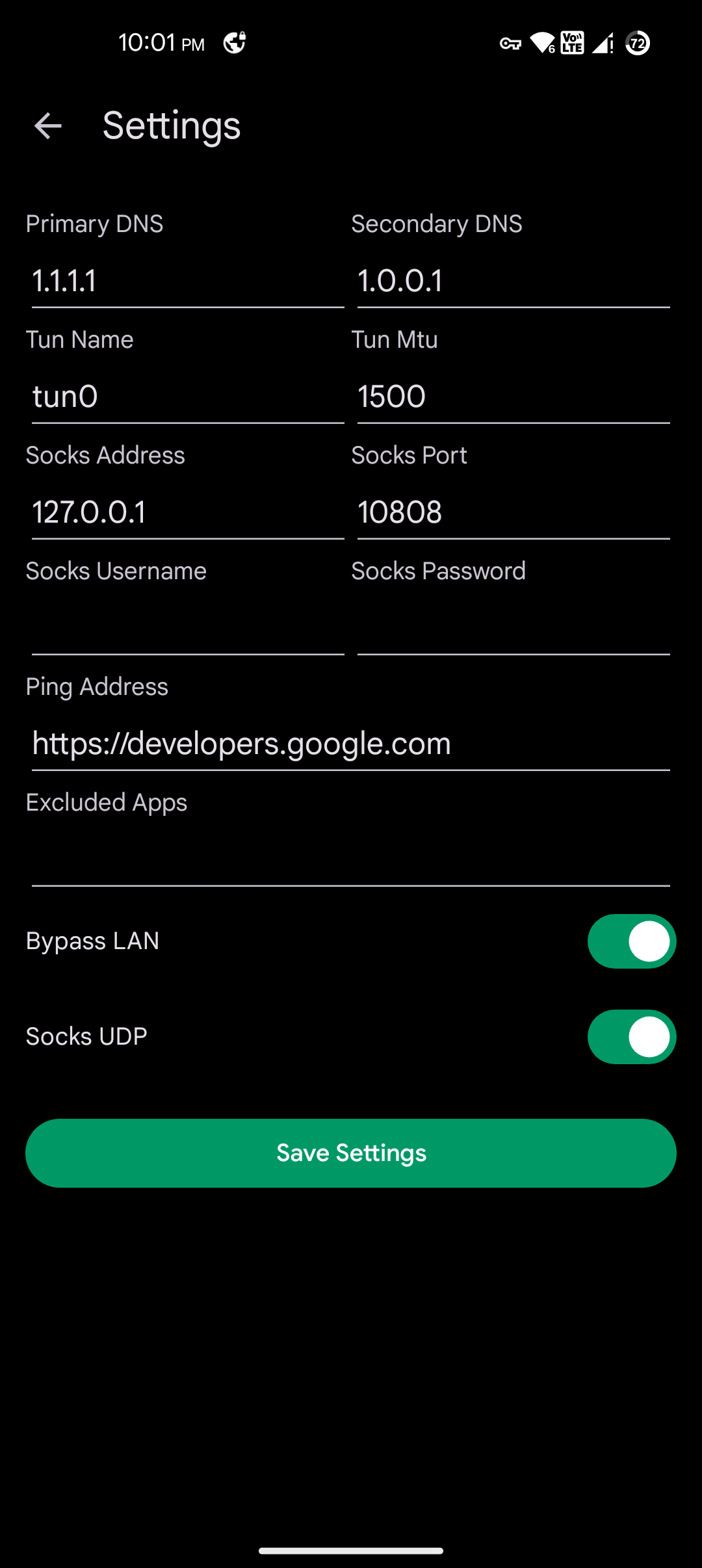Save Settings
Viewport: 702px width, 1568px height.
point(350,1153)
